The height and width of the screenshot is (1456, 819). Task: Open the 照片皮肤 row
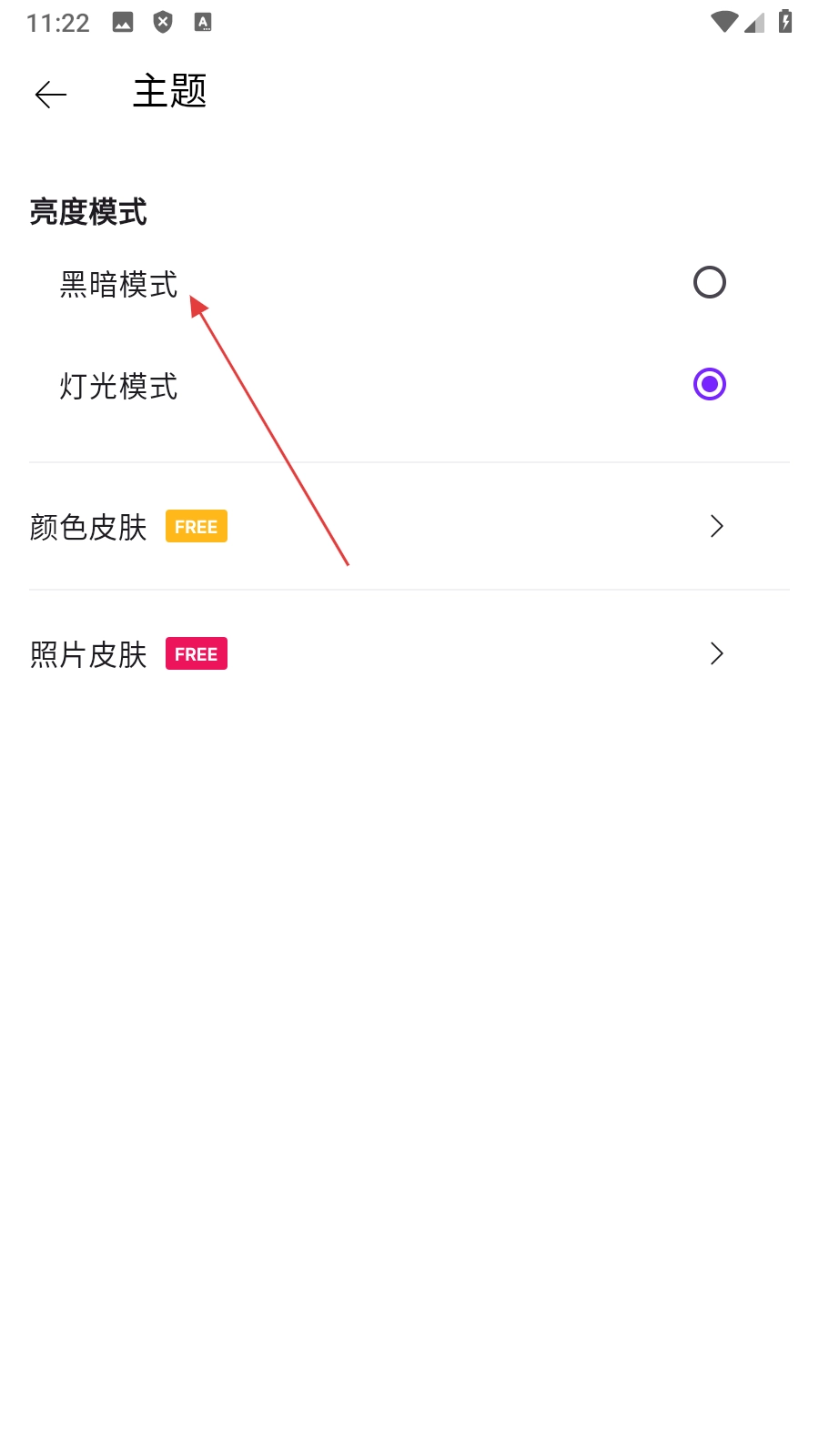tap(409, 654)
